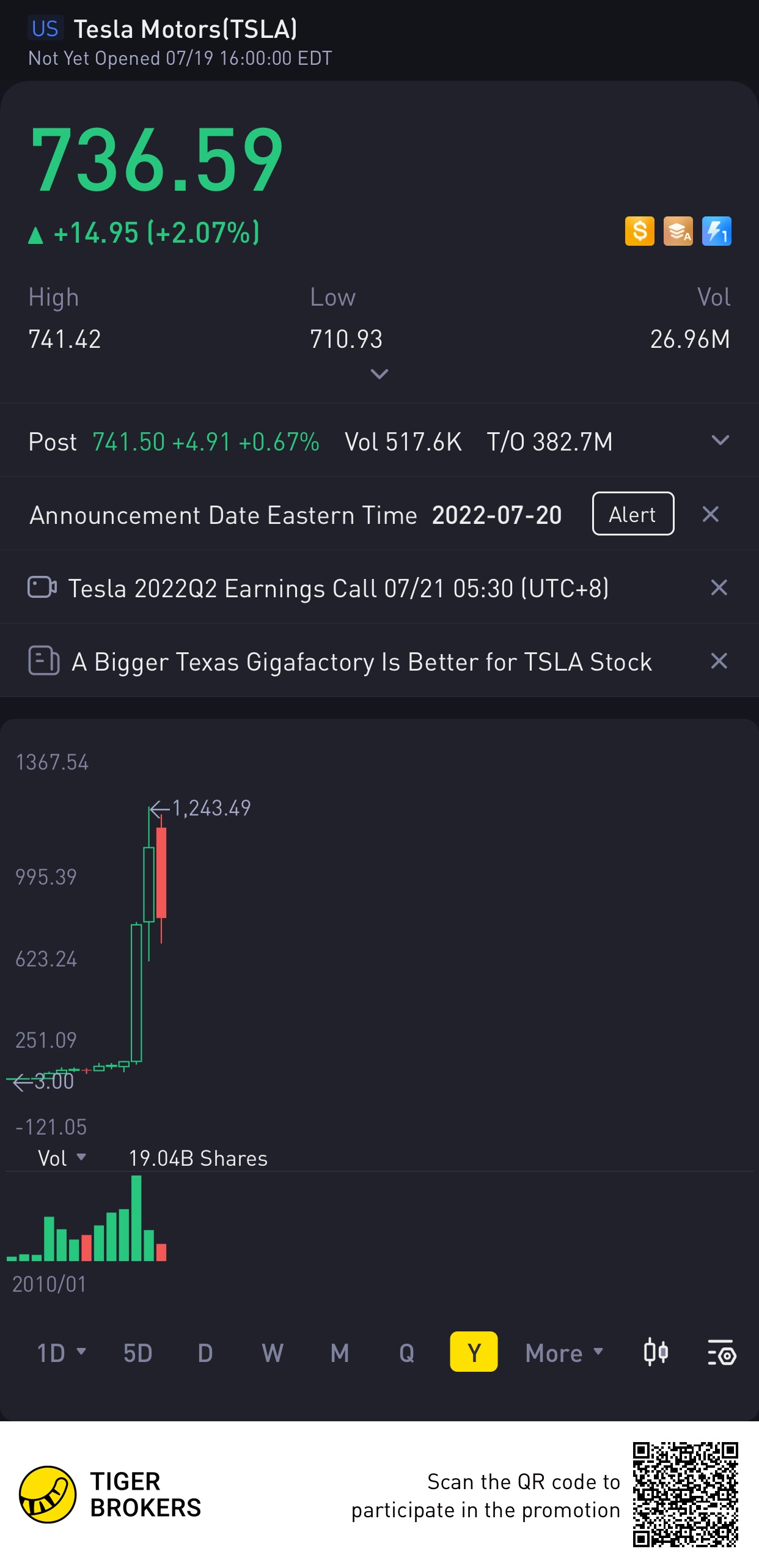759x1568 pixels.
Task: Select the quarterly Q chart
Action: click(407, 1352)
